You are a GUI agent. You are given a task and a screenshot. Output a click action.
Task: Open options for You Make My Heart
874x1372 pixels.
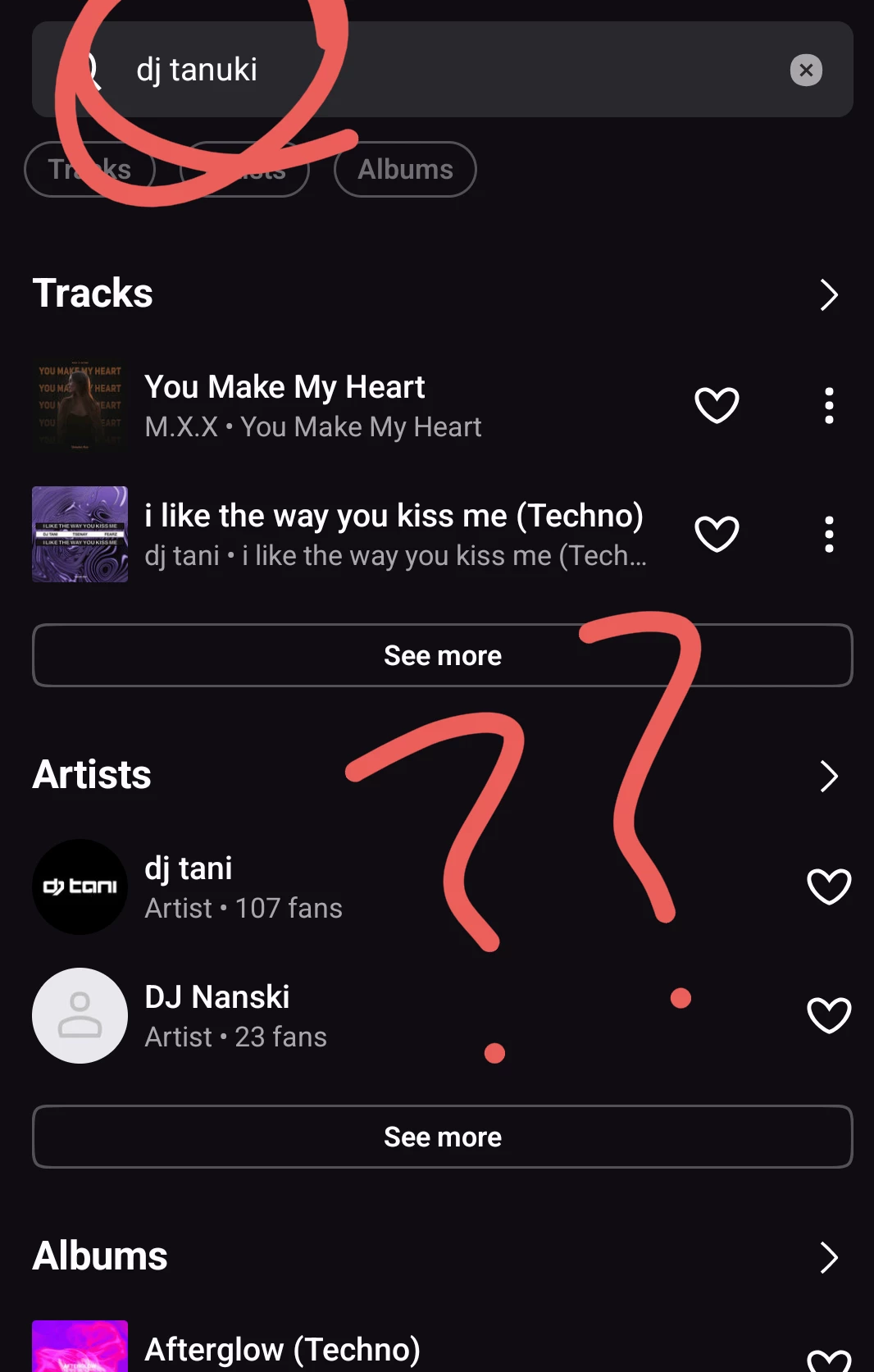(x=829, y=405)
